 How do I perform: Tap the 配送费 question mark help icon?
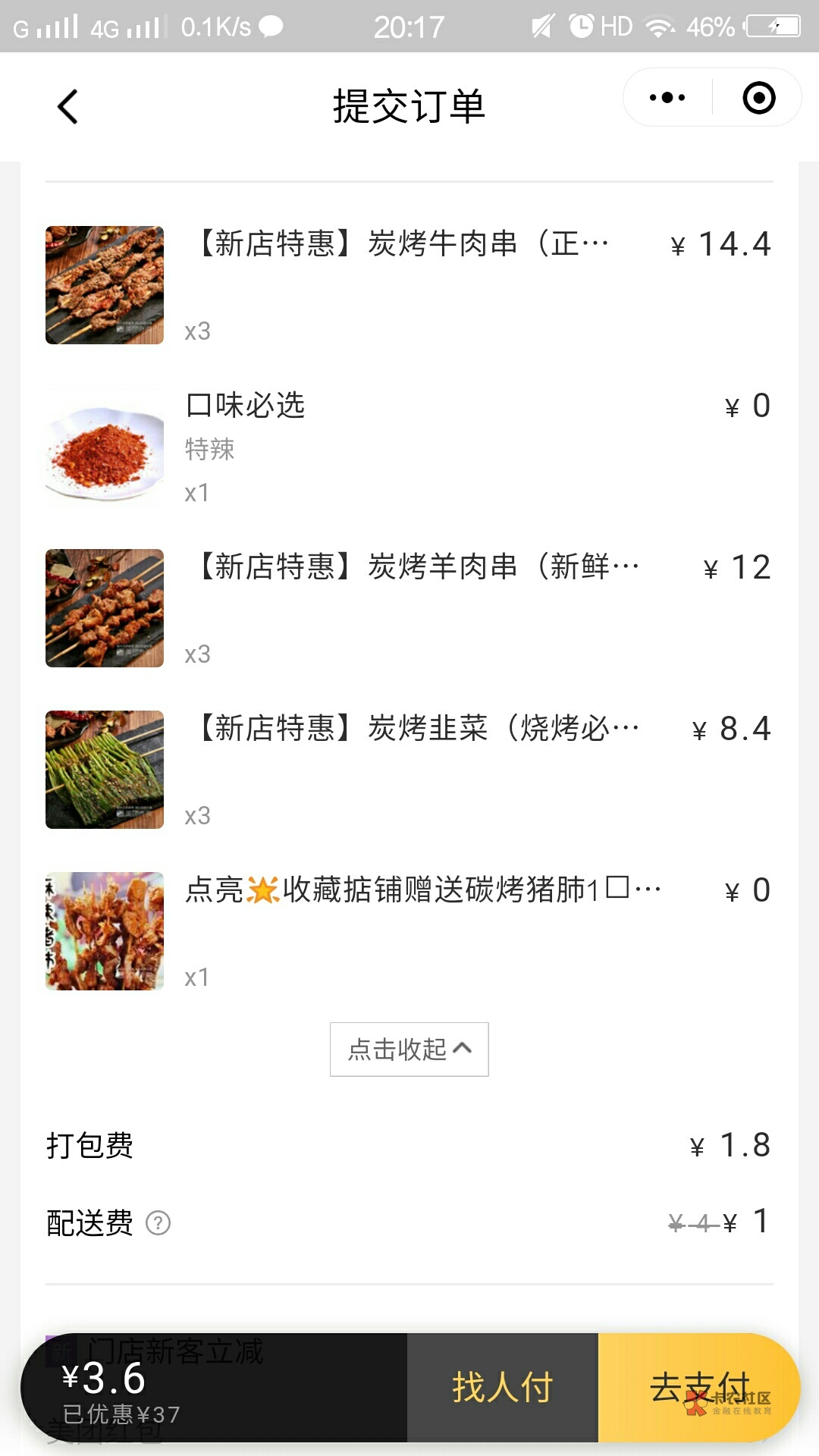pyautogui.click(x=158, y=1223)
